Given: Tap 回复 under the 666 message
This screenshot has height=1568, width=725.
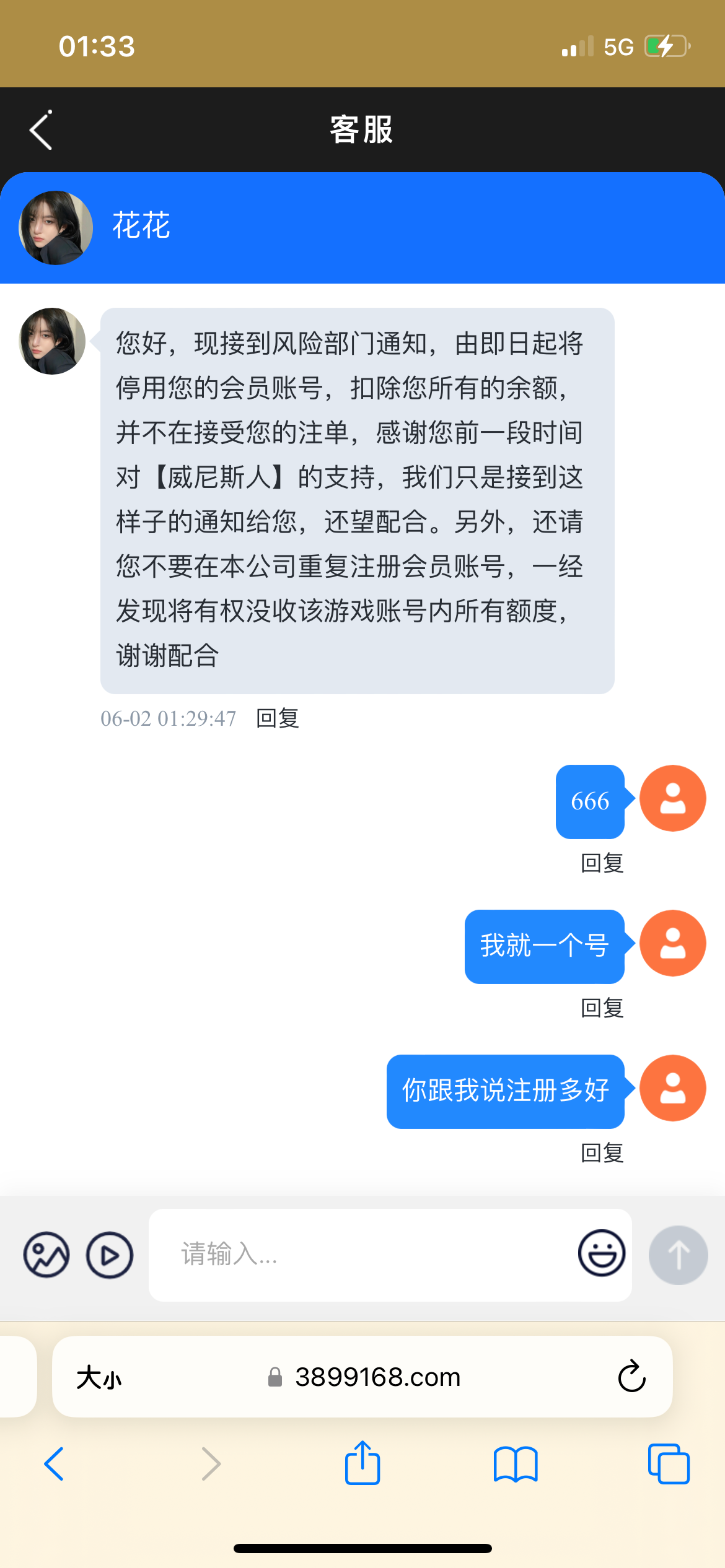Looking at the screenshot, I should coord(602,863).
